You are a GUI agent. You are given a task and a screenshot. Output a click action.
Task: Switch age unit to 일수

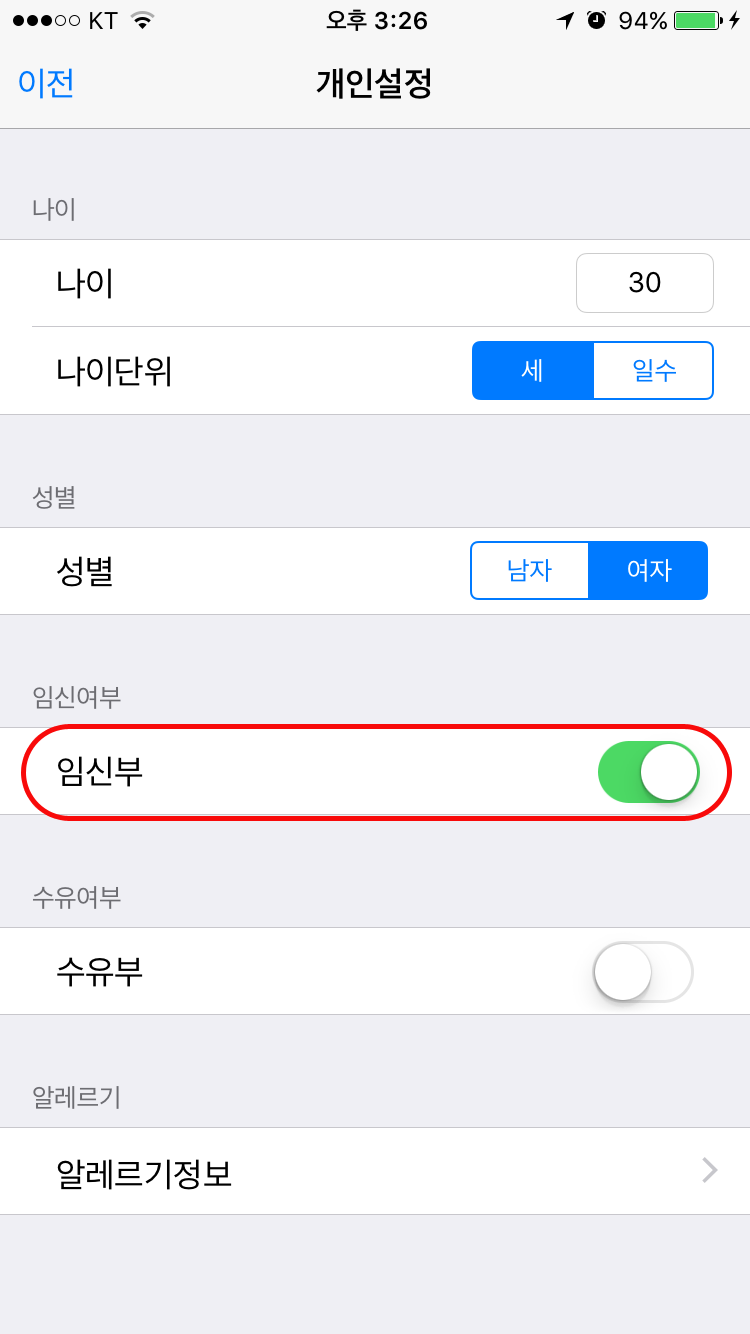pyautogui.click(x=654, y=371)
